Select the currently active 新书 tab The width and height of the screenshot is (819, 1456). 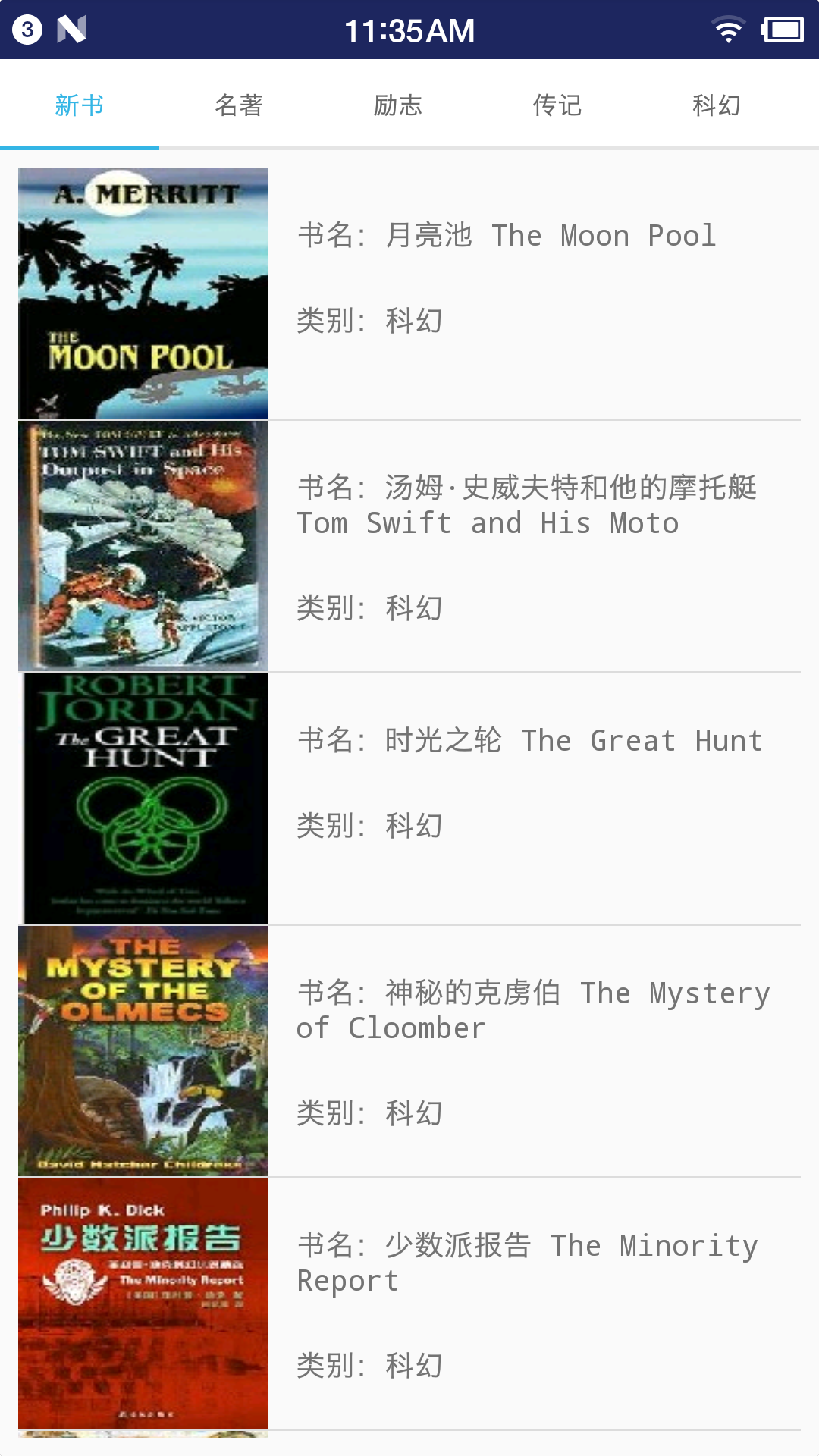80,105
